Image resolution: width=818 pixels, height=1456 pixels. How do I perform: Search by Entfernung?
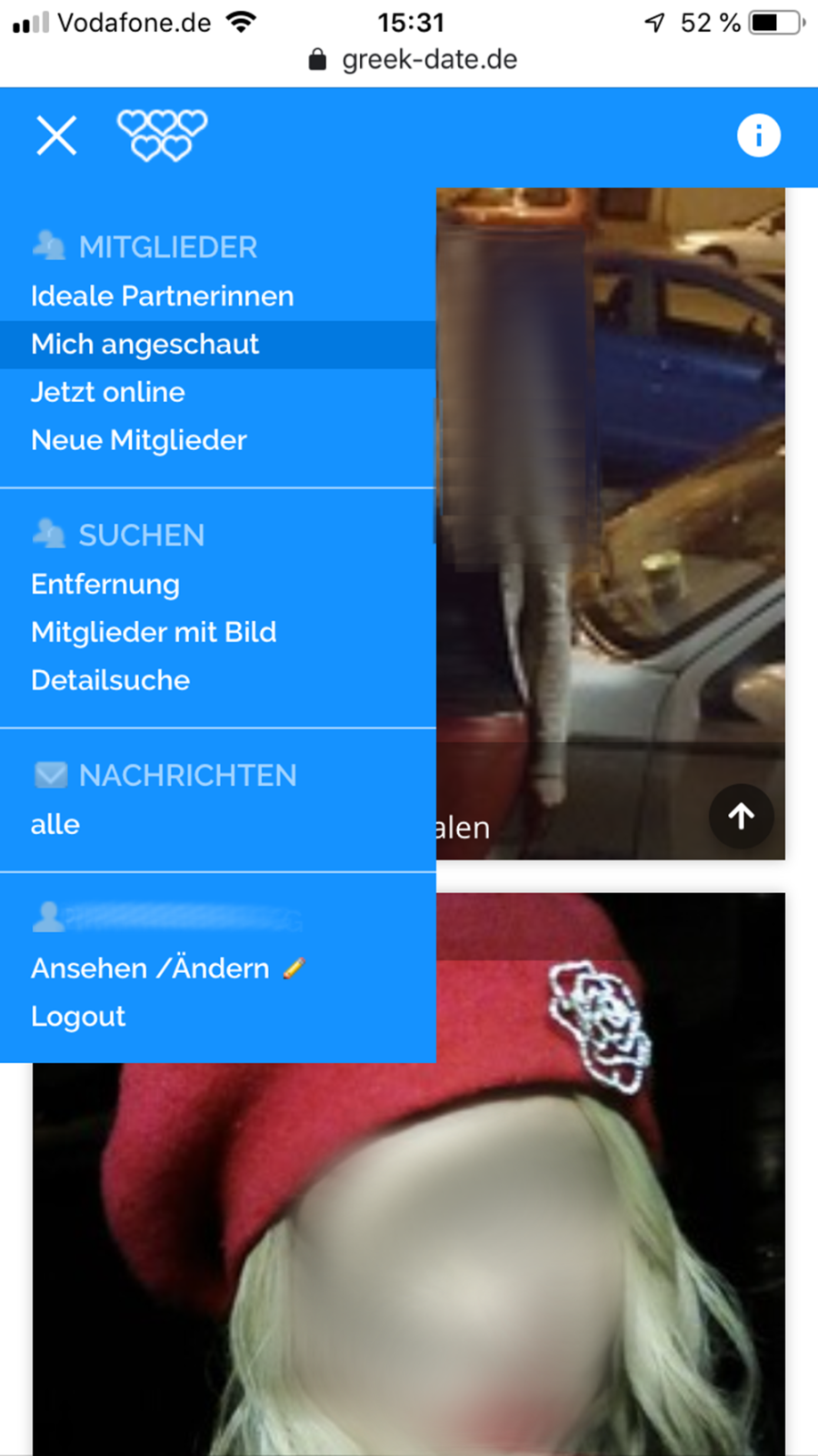pyautogui.click(x=105, y=585)
